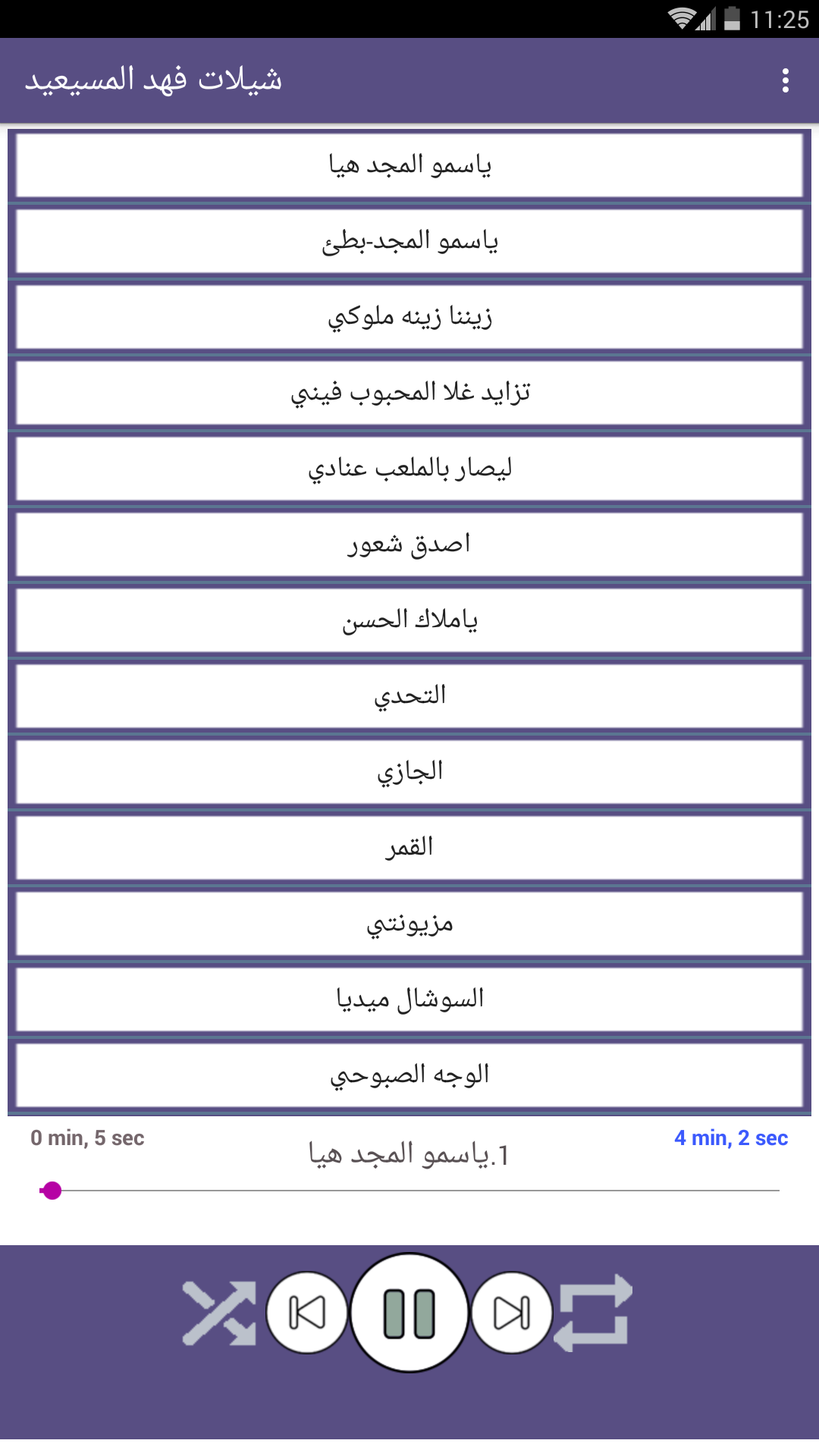
Task: Tap the now playing title ياسمو المجد هيا
Action: pos(409,1154)
